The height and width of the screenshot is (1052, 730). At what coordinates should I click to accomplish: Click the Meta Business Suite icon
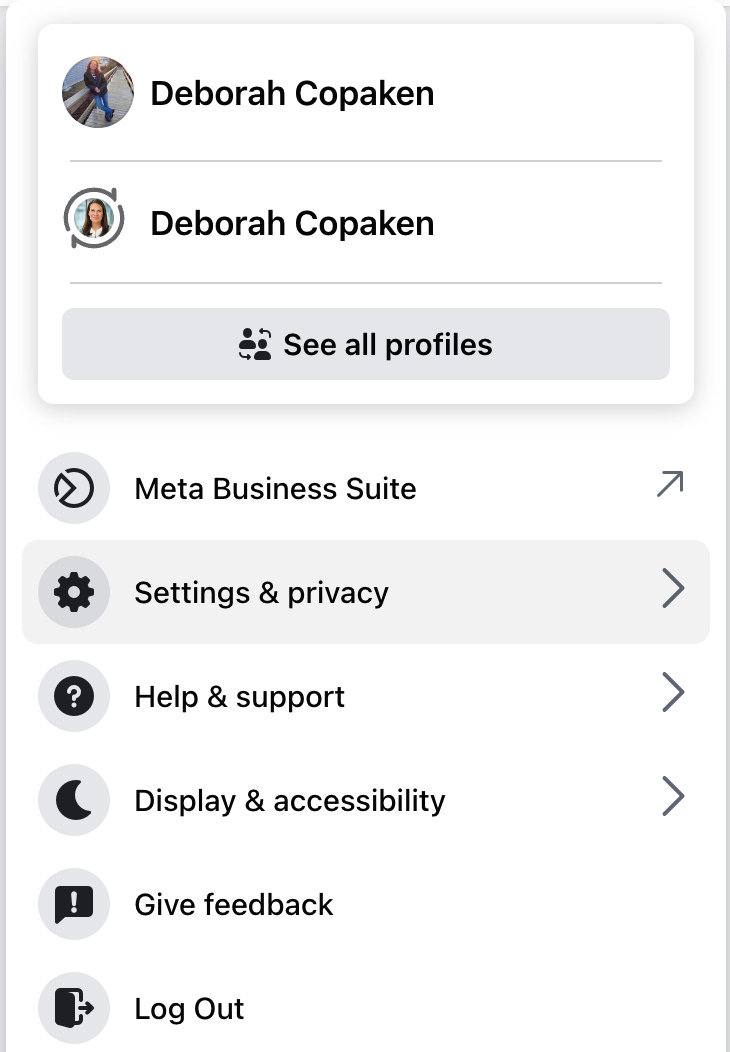pos(74,488)
